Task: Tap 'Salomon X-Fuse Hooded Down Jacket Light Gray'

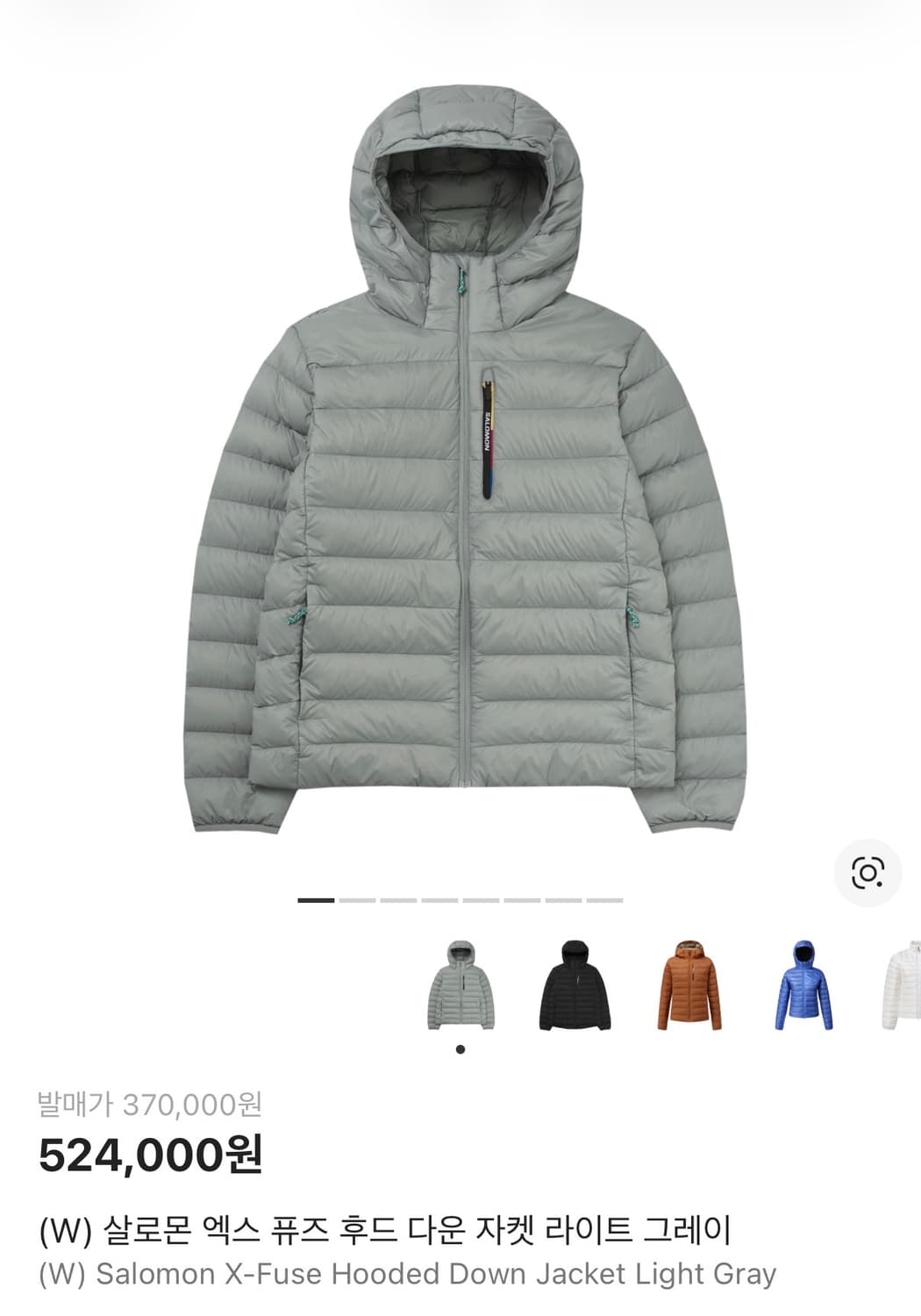Action: (x=407, y=1272)
